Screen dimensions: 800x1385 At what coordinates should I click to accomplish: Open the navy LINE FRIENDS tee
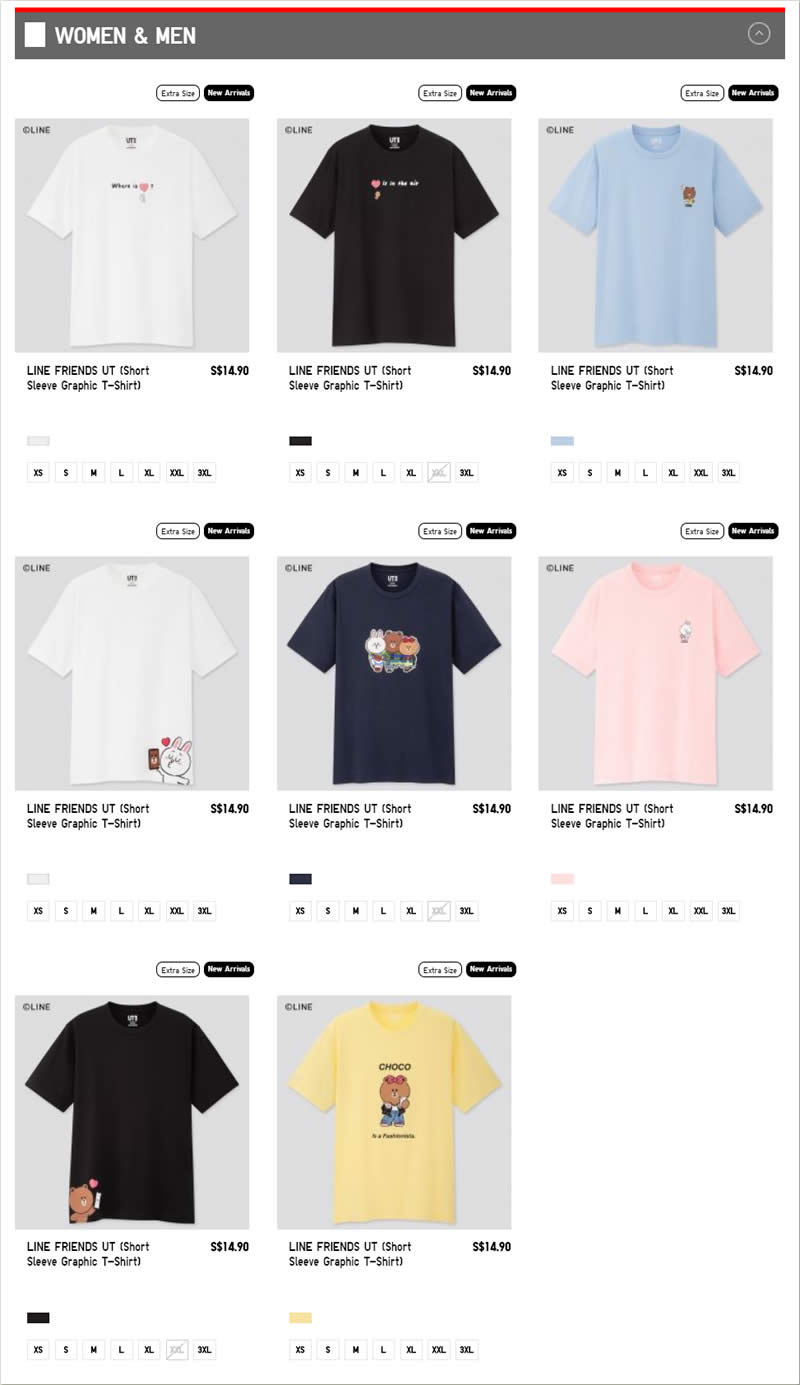394,674
